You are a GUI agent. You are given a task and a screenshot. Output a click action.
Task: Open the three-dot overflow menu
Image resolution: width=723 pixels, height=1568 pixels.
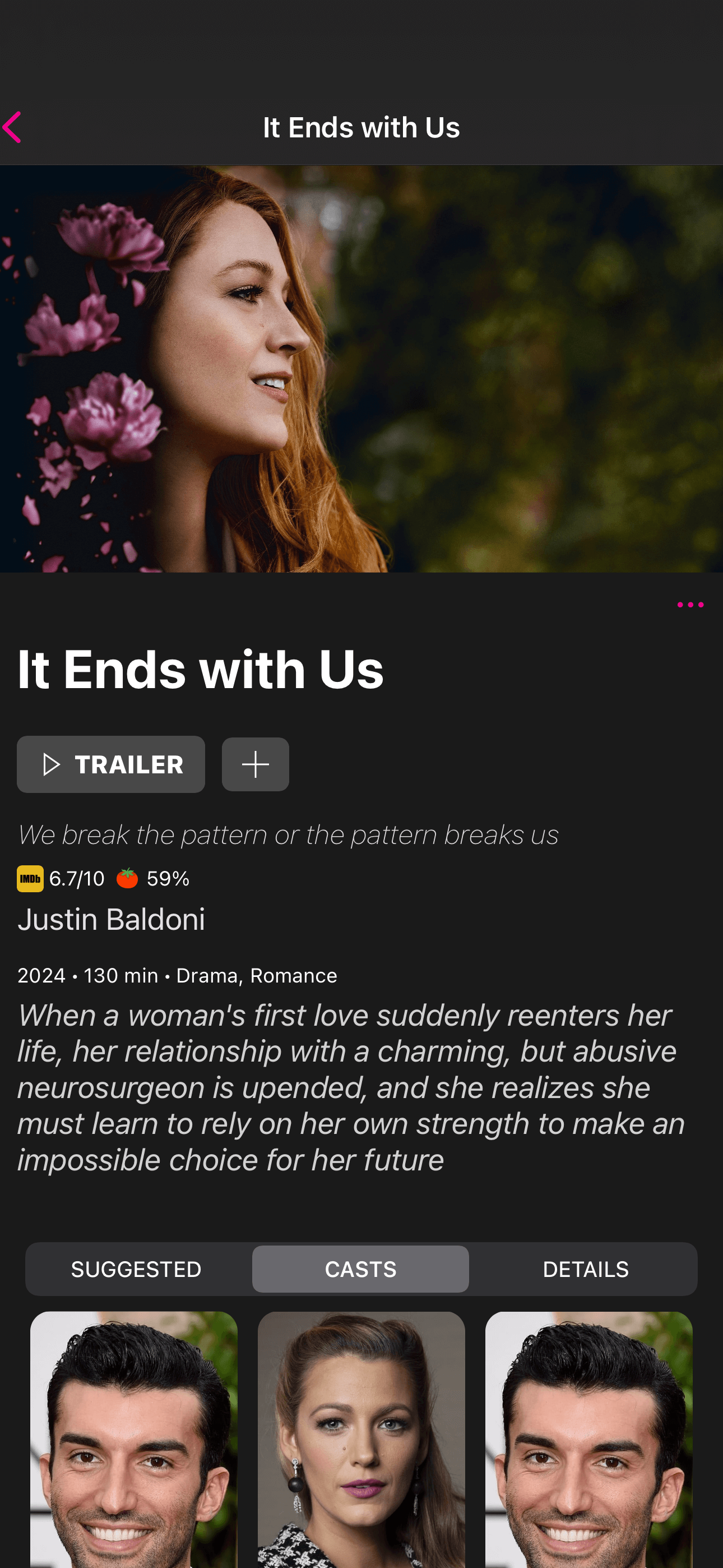coord(690,605)
